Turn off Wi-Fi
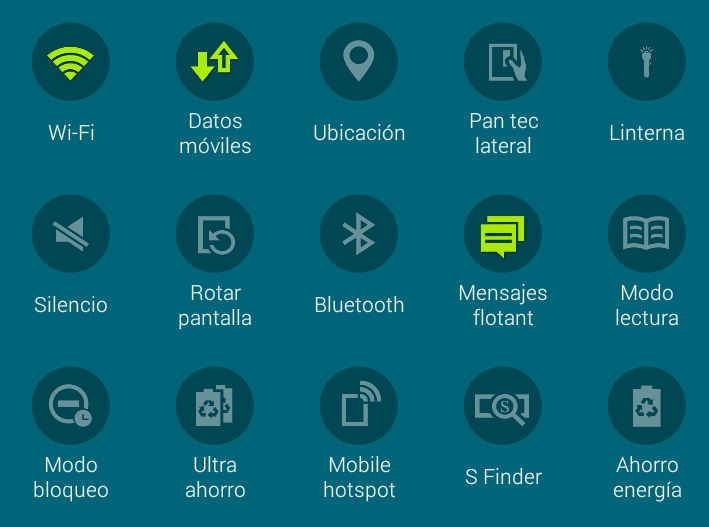The image size is (709, 527). [71, 62]
